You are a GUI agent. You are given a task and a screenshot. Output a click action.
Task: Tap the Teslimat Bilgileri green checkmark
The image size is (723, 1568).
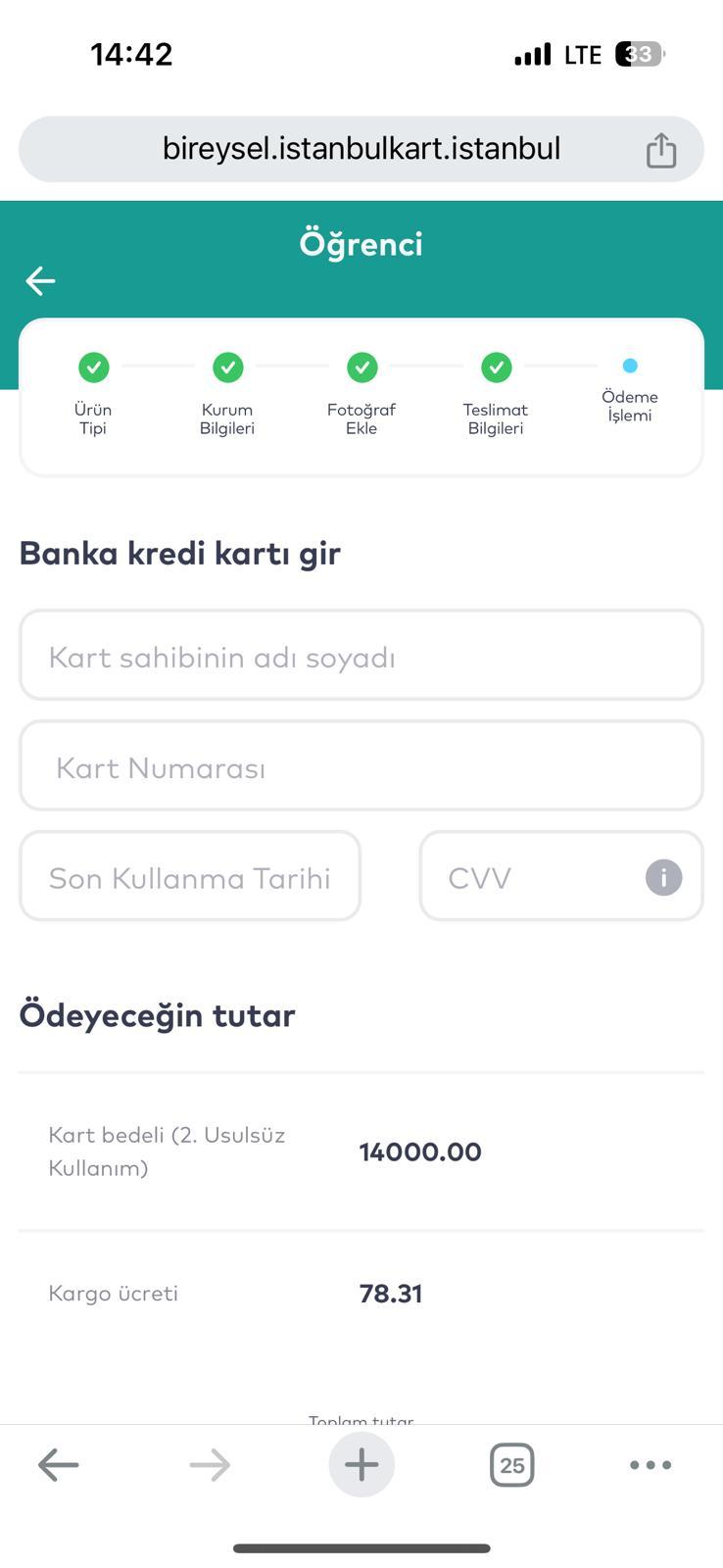click(496, 367)
